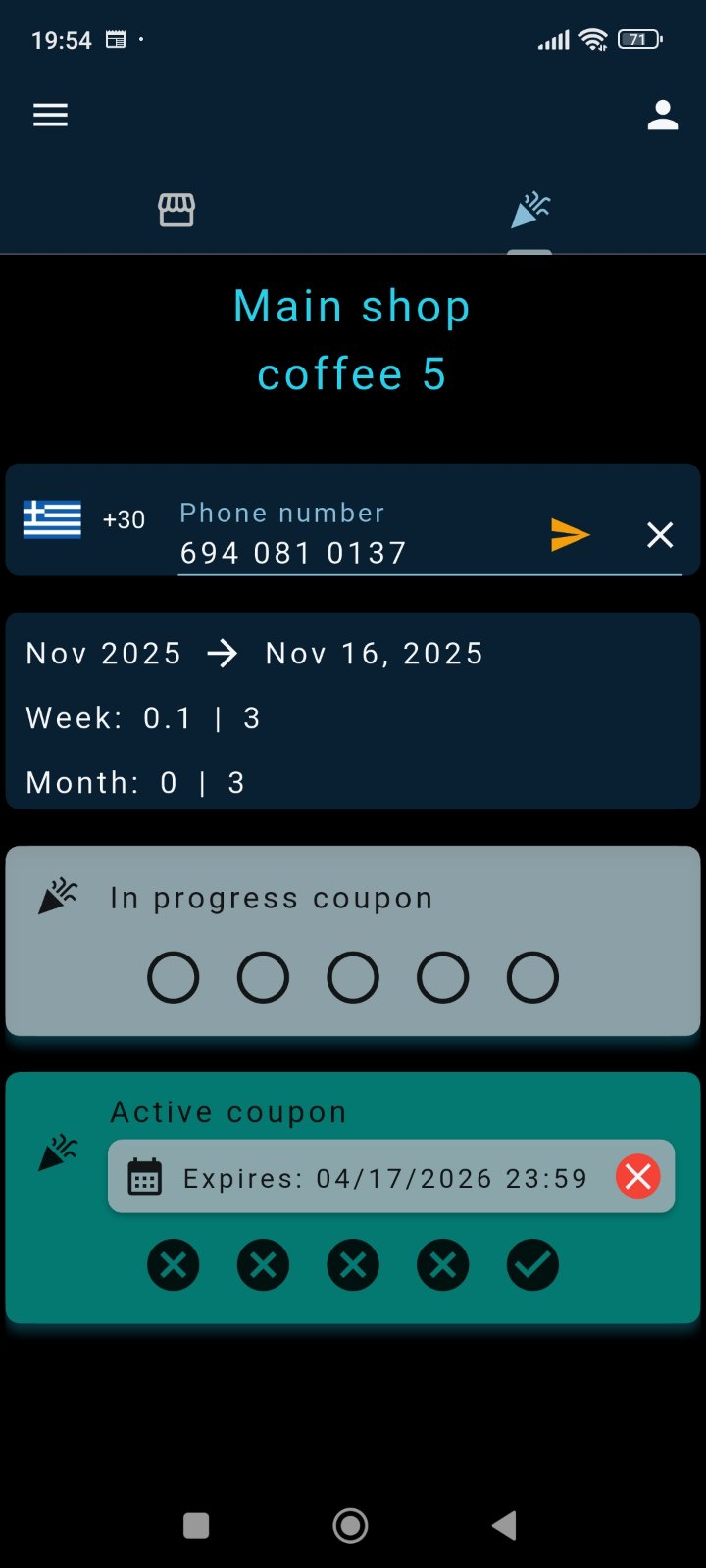Select the first empty stamp circle on the coupon

[174, 976]
